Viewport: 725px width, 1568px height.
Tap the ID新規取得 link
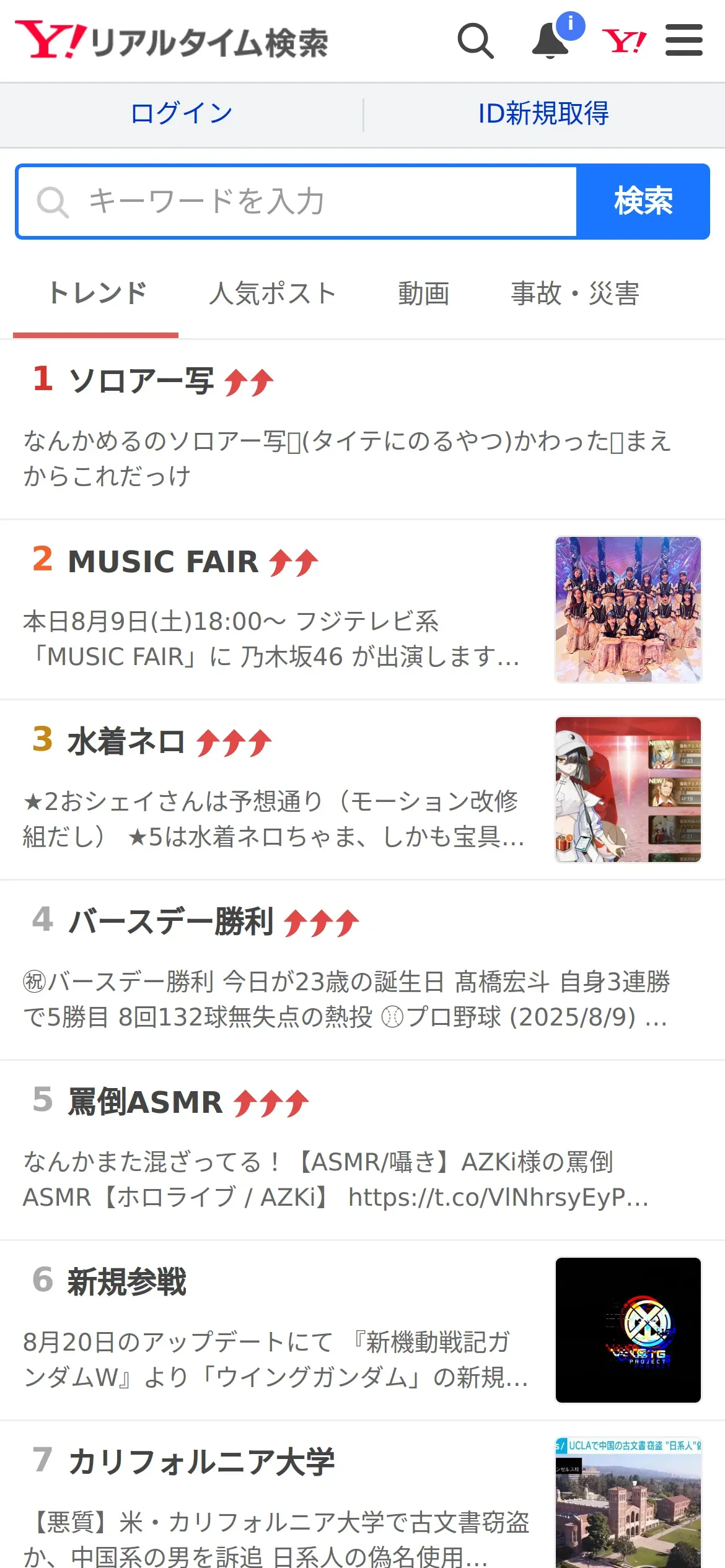click(543, 114)
